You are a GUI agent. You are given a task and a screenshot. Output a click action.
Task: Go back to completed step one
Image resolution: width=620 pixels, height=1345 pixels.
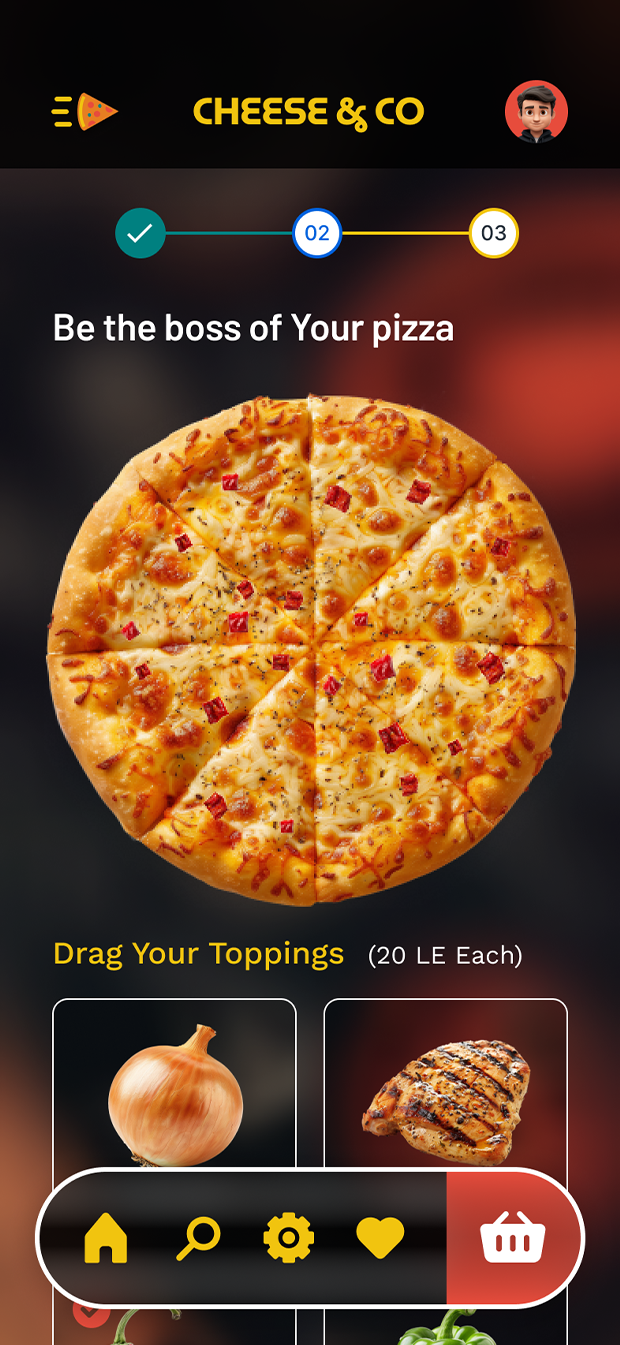pos(140,233)
